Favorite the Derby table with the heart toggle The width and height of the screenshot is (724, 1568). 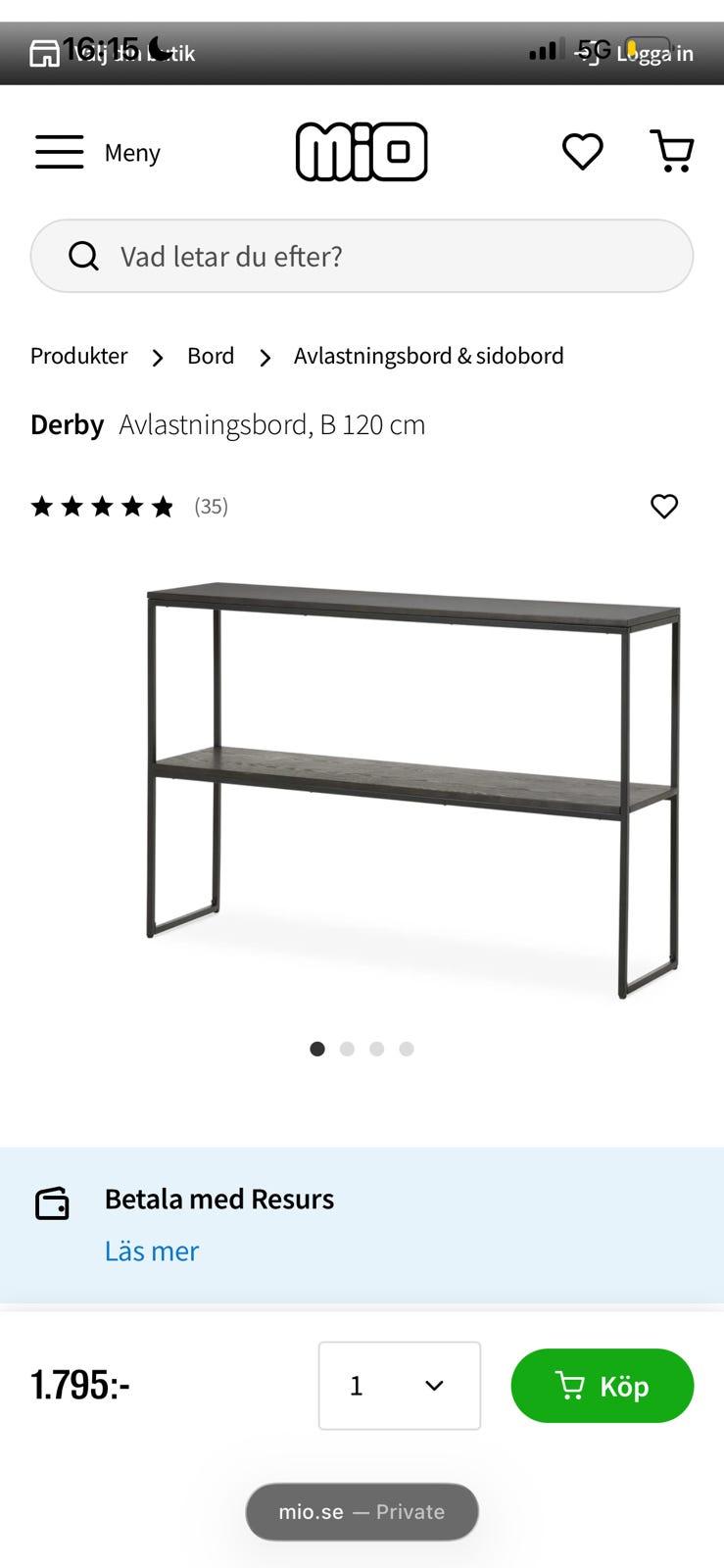click(x=664, y=507)
